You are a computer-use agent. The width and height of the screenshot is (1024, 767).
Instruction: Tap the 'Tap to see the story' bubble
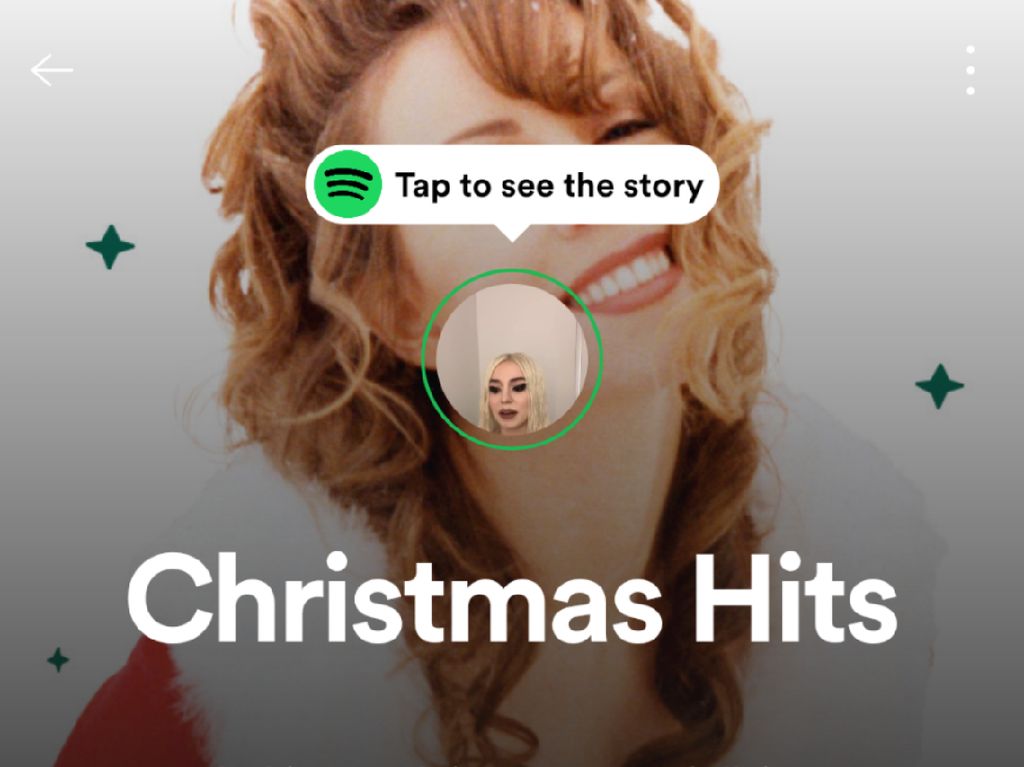point(512,185)
